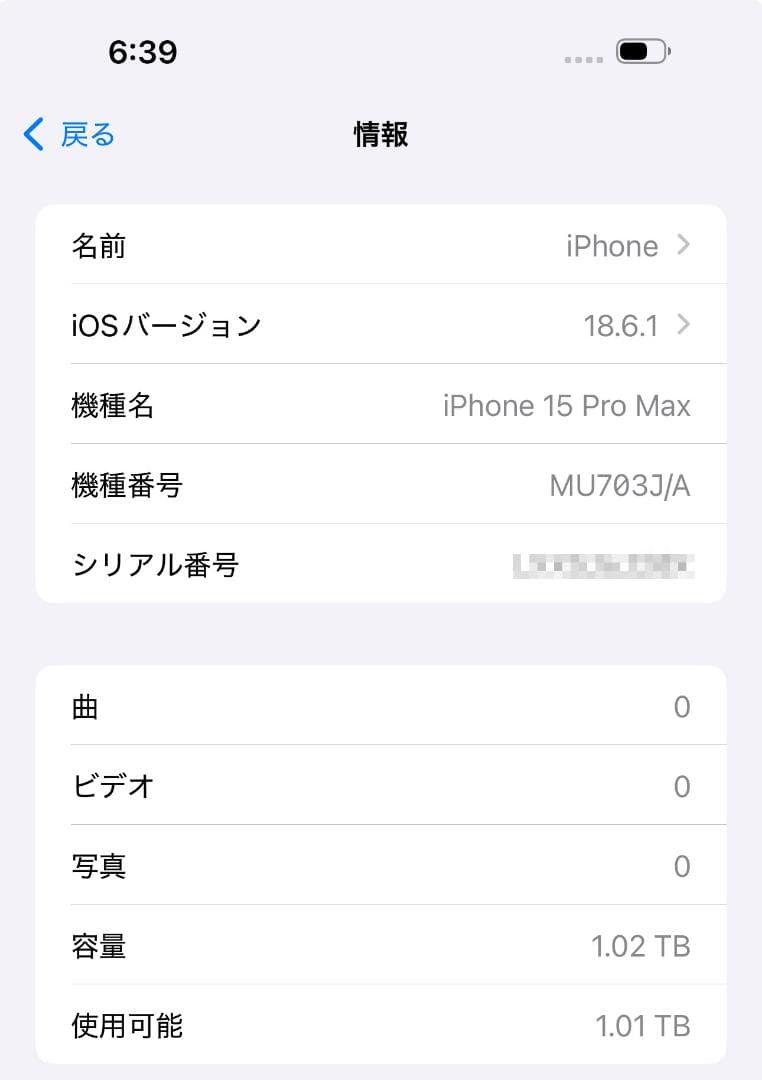Viewport: 762px width, 1080px height.
Task: Tap the ビデオ row showing 0 videos
Action: (380, 786)
